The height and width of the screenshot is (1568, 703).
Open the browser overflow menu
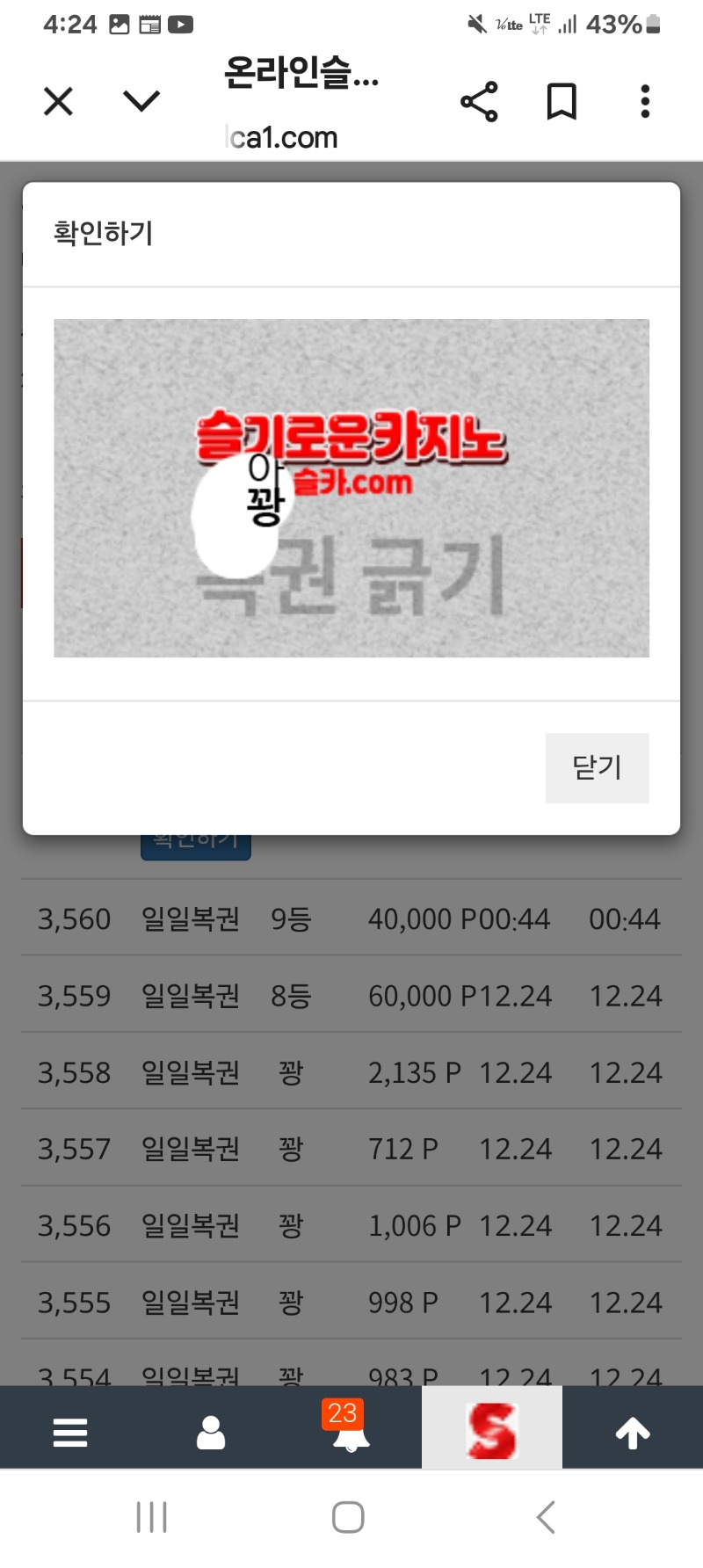pyautogui.click(x=645, y=102)
